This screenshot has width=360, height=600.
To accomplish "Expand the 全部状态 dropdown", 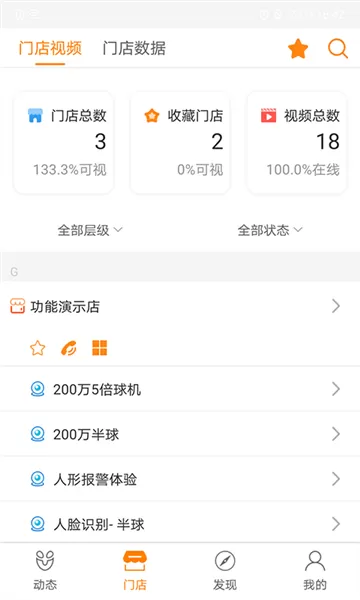I will (270, 230).
